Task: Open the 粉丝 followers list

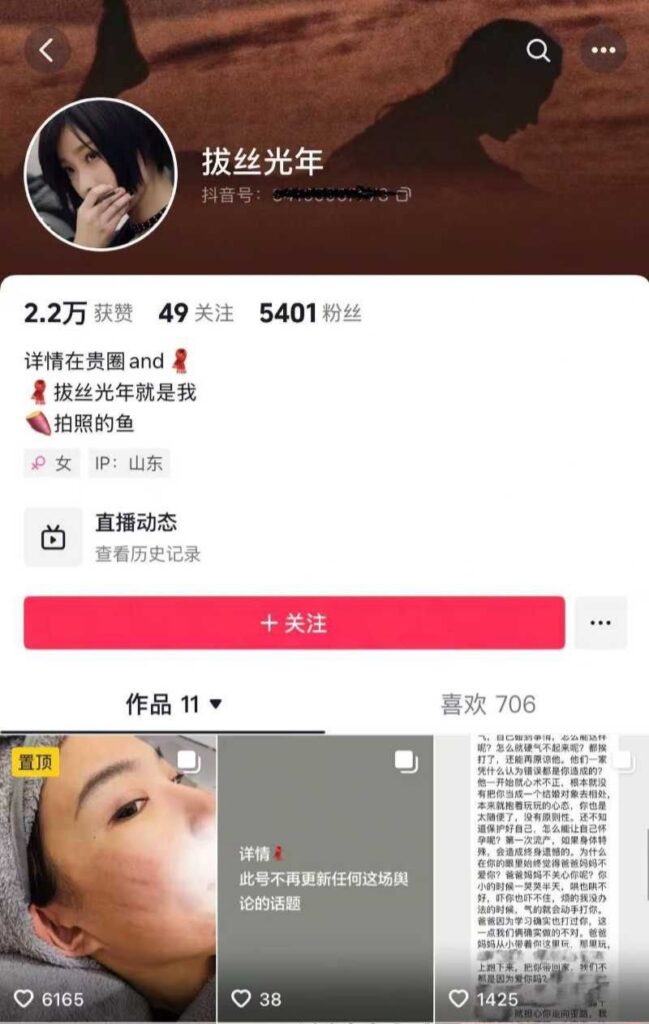Action: pos(309,313)
